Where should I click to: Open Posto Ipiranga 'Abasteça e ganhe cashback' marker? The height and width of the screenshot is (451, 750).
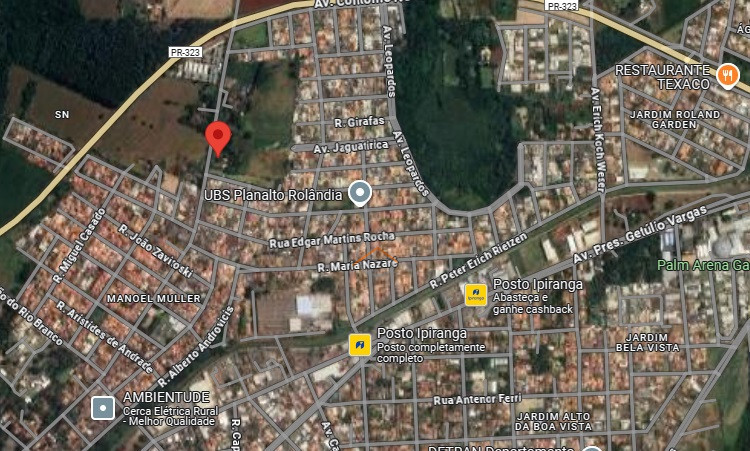pos(476,294)
